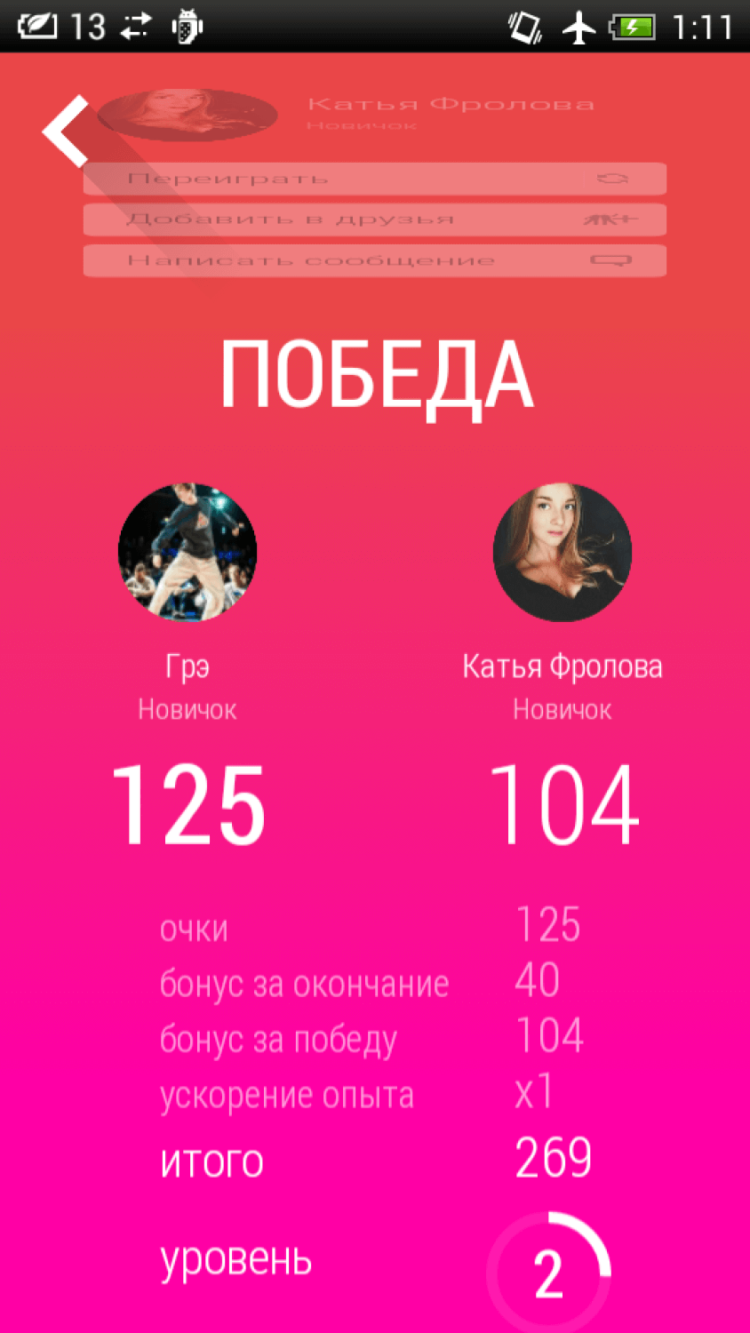
Task: Tap the Переиграть rematch button
Action: (375, 179)
